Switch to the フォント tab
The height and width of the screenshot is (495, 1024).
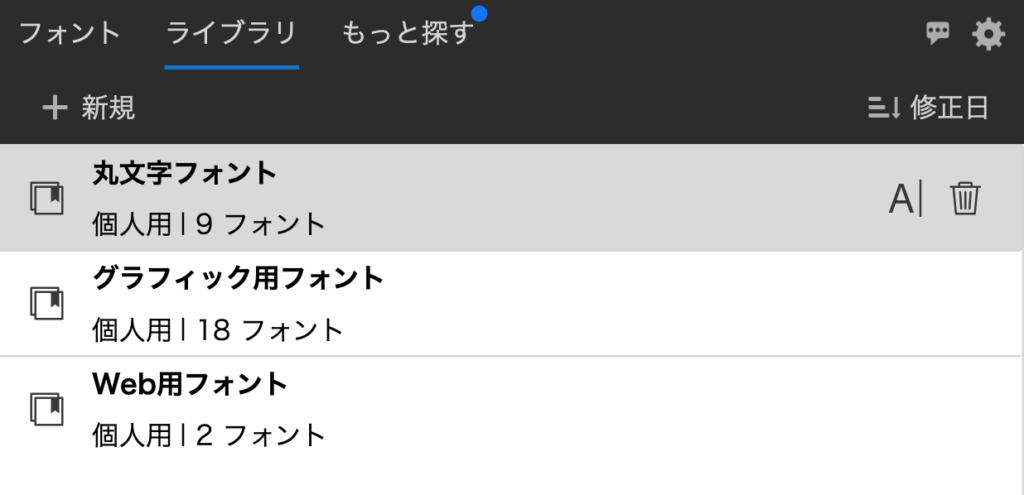click(70, 34)
